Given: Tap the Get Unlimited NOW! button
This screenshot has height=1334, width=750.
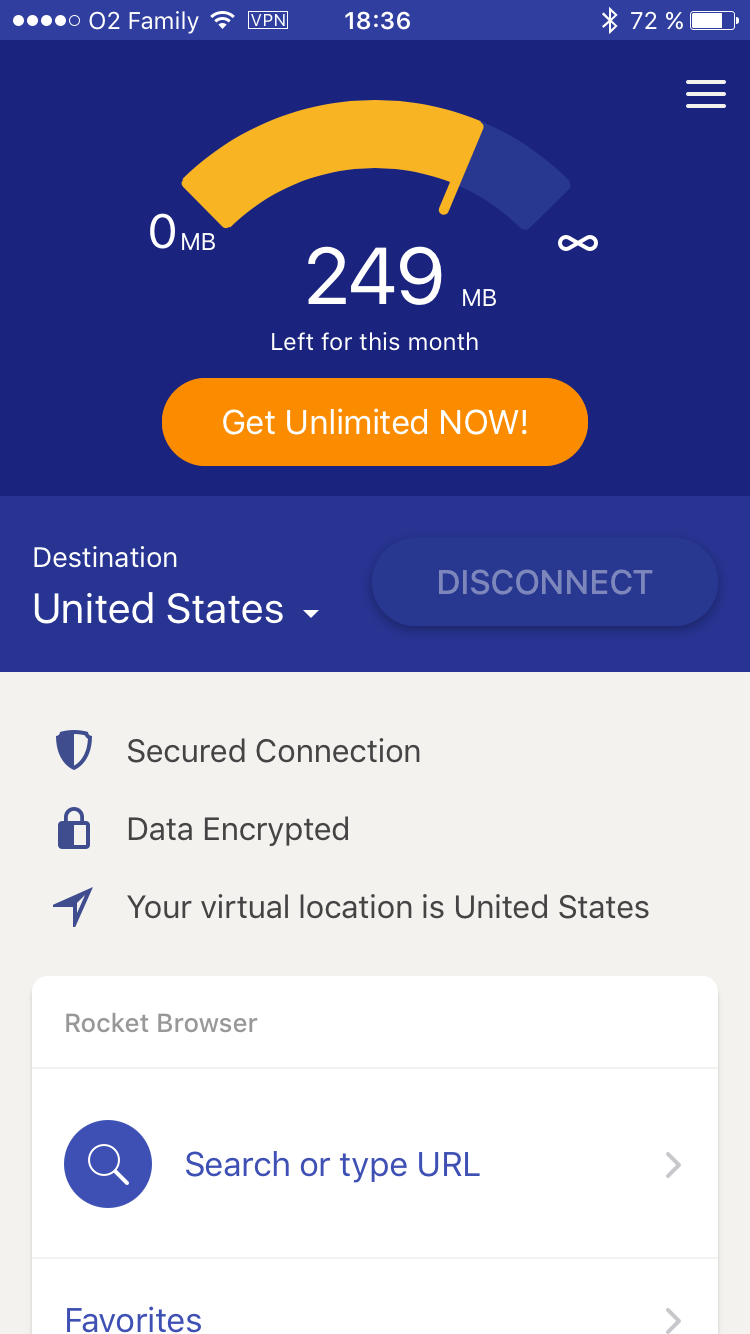Looking at the screenshot, I should (375, 422).
